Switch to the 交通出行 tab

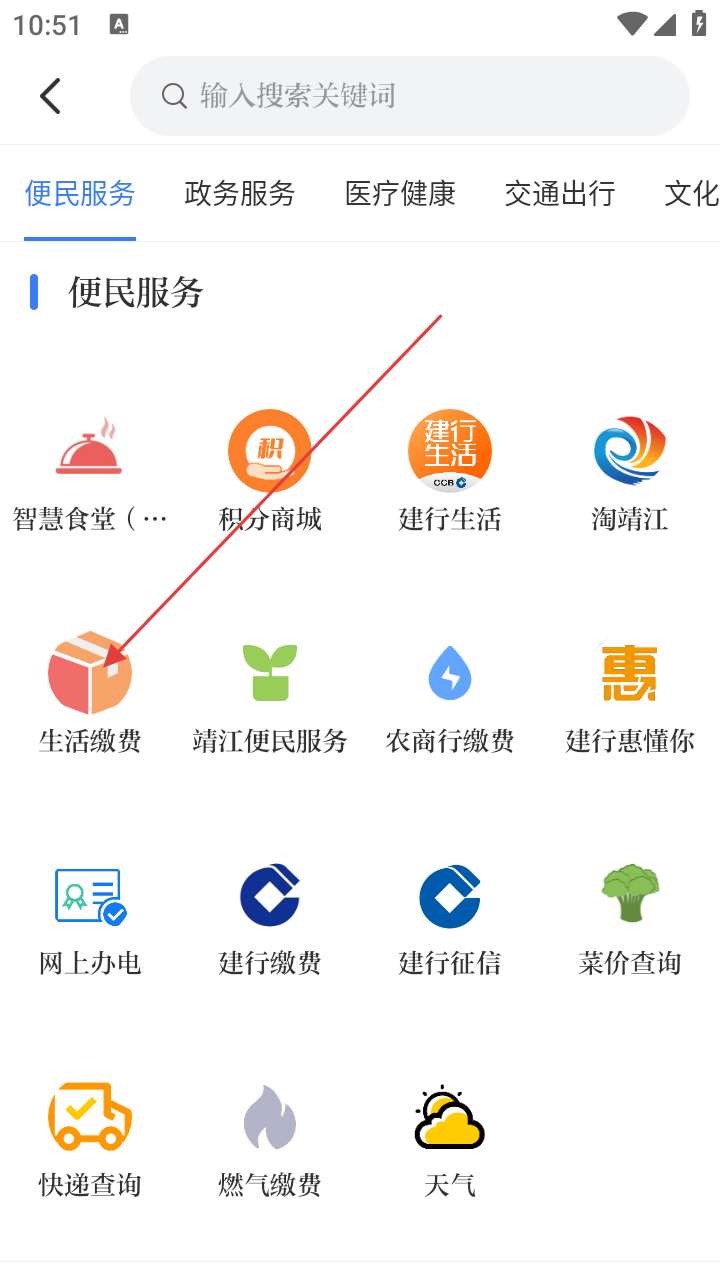click(560, 194)
